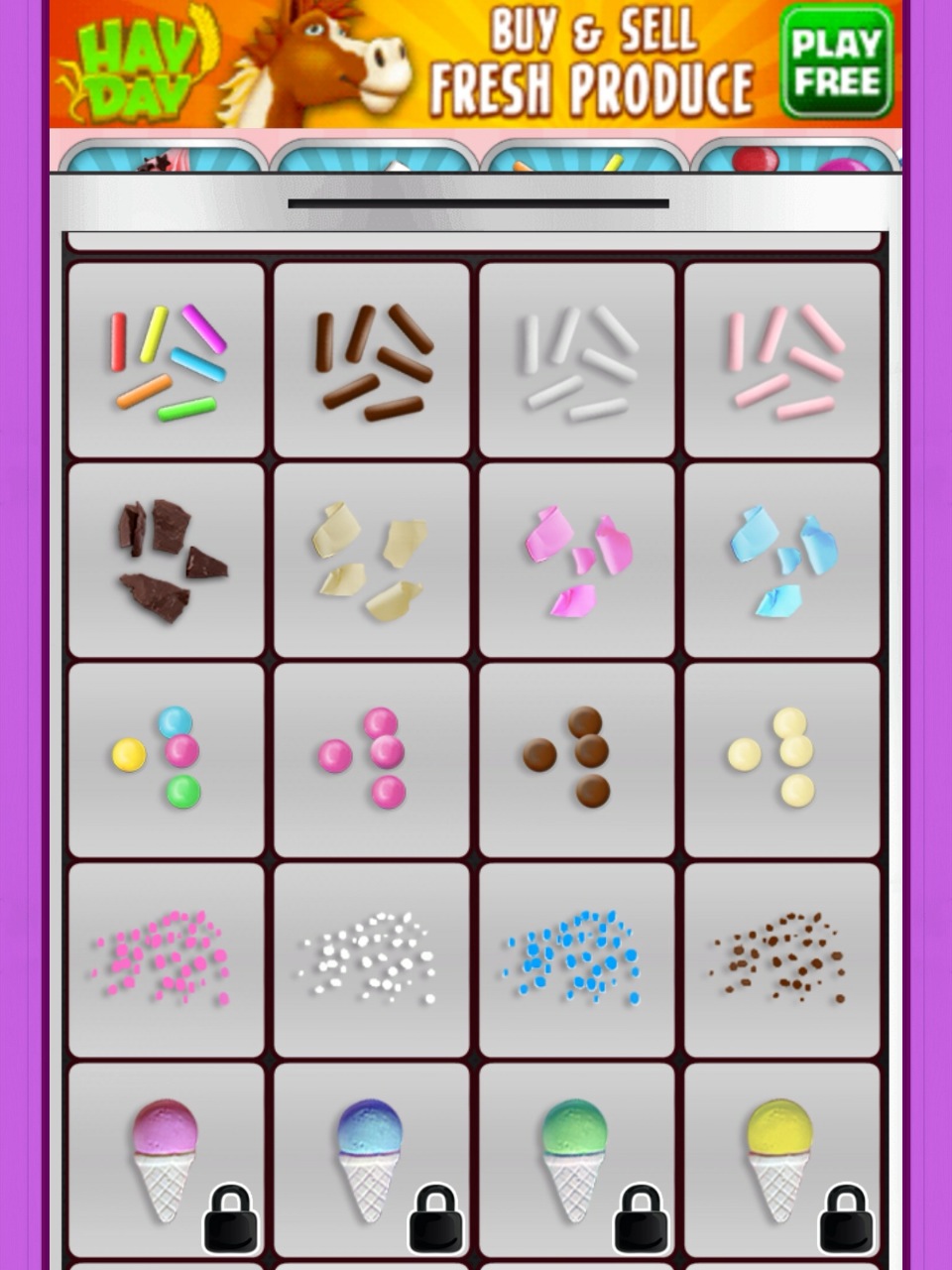
Task: Add the pink sprinkles topping
Action: point(782,361)
